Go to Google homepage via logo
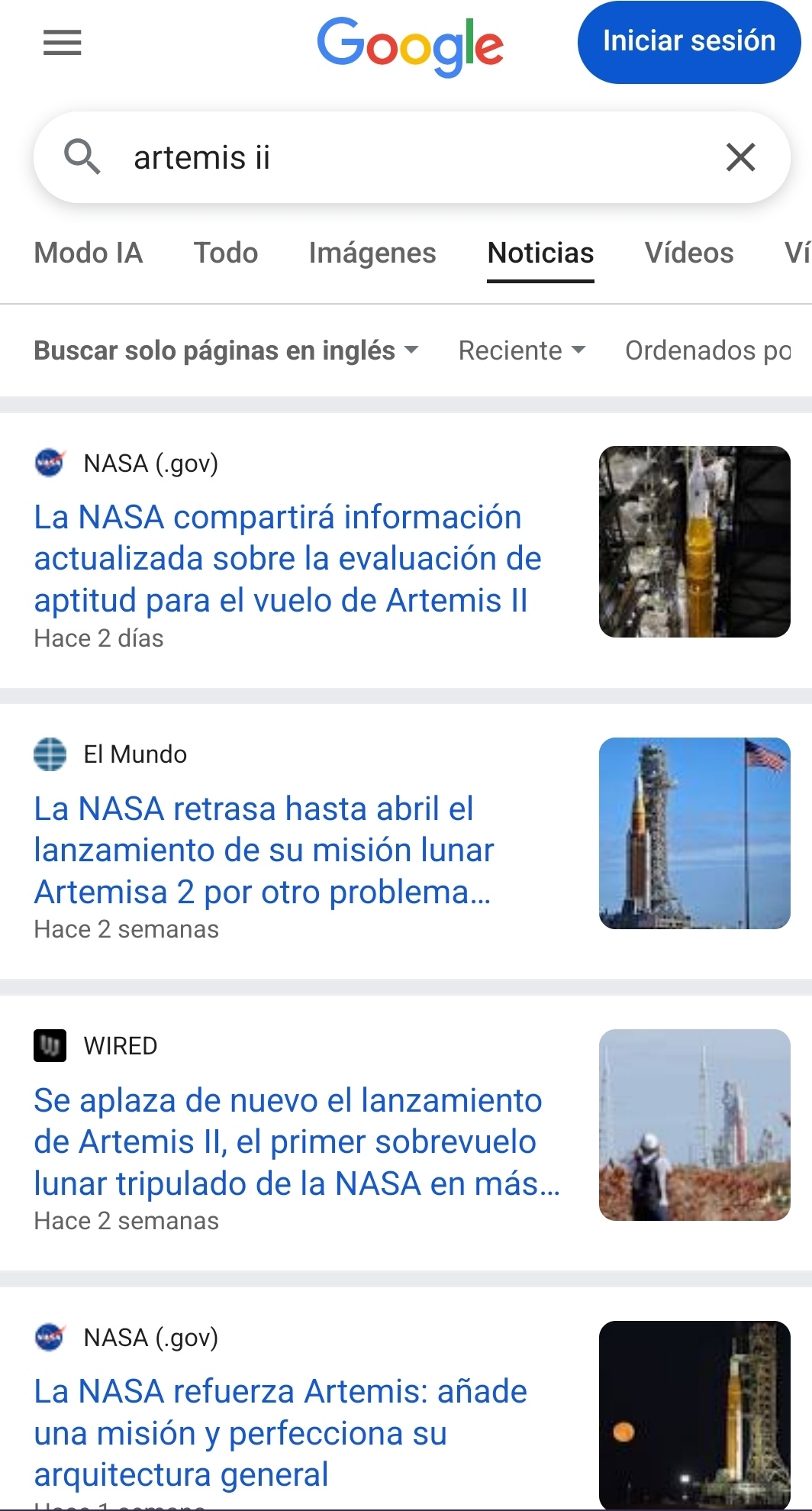The image size is (812, 1511). coord(411,45)
